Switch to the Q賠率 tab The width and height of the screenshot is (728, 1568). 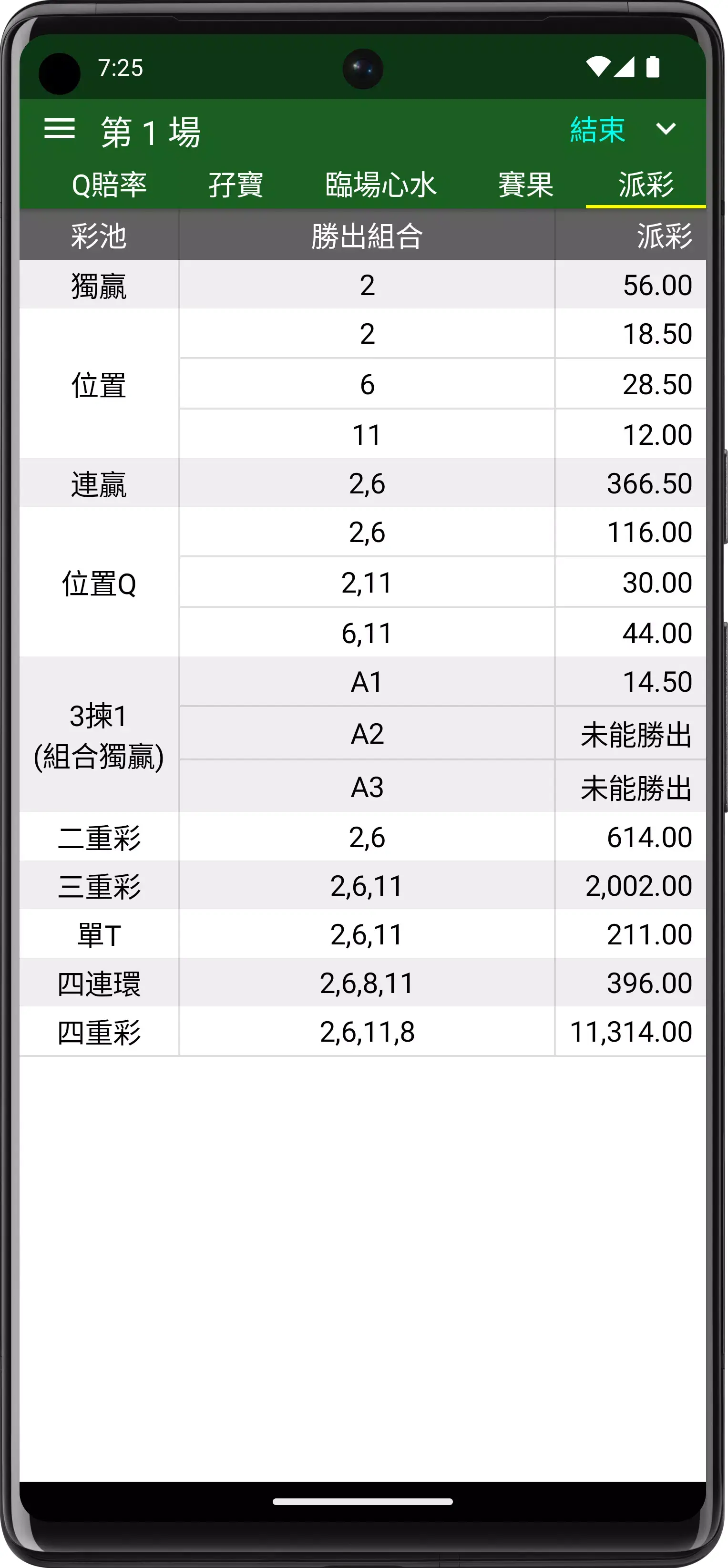coord(109,184)
